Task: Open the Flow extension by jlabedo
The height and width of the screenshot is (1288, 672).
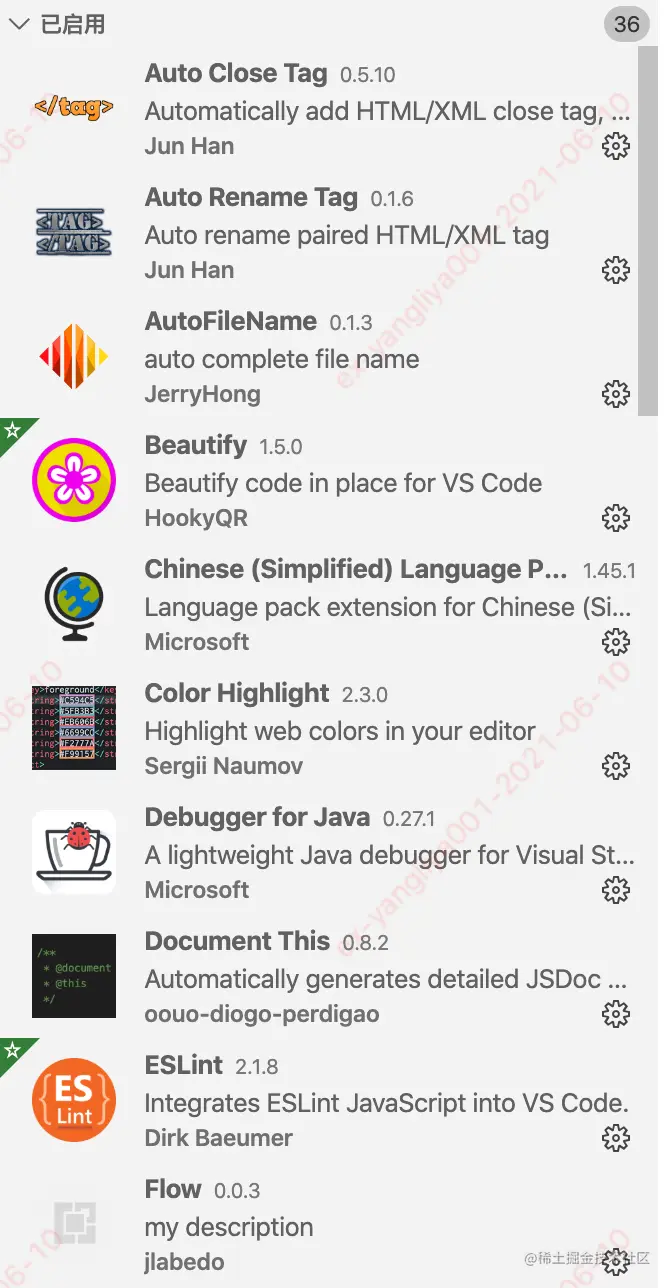Action: pos(174,1190)
